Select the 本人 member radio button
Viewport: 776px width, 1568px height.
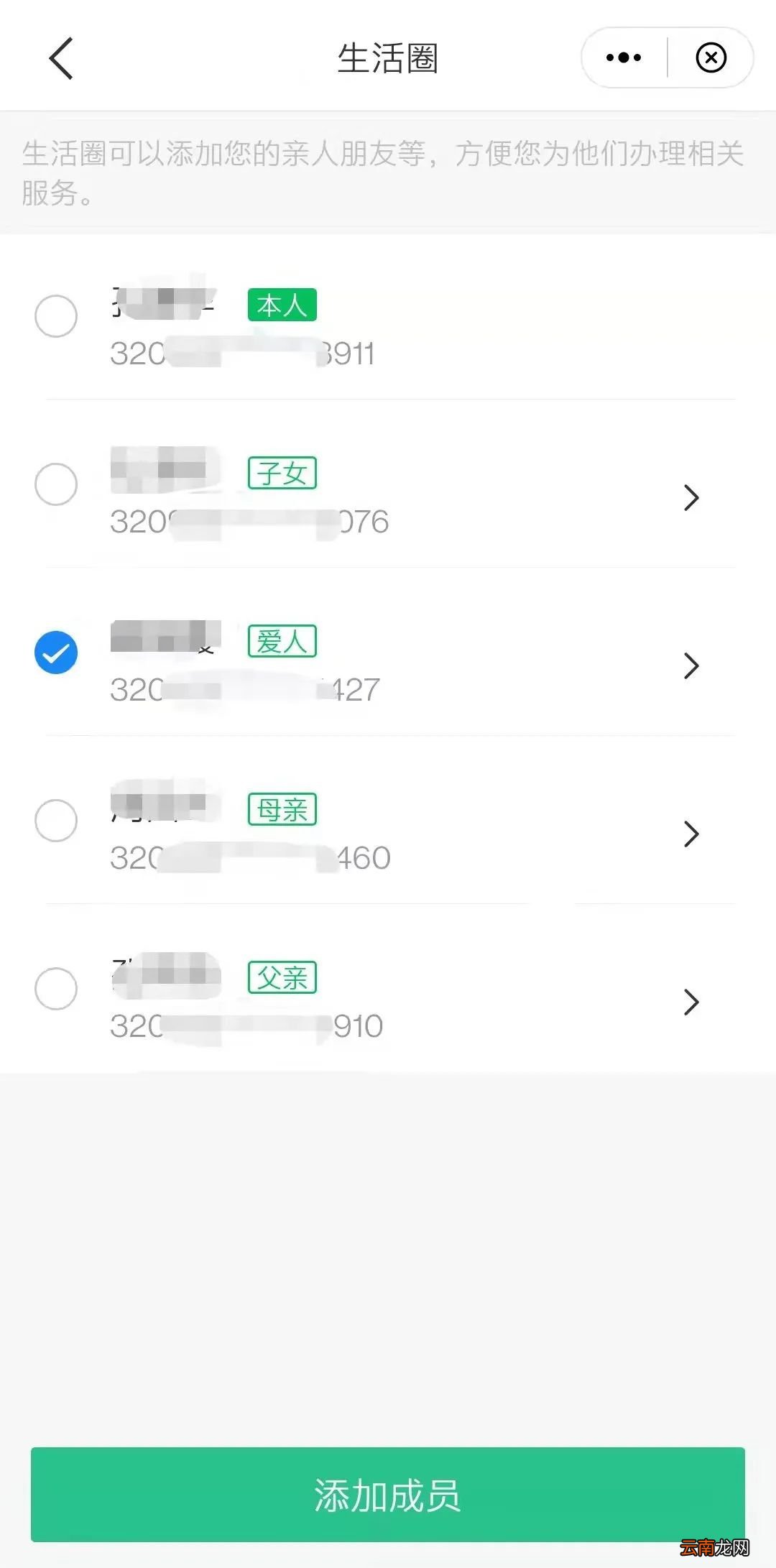[56, 315]
